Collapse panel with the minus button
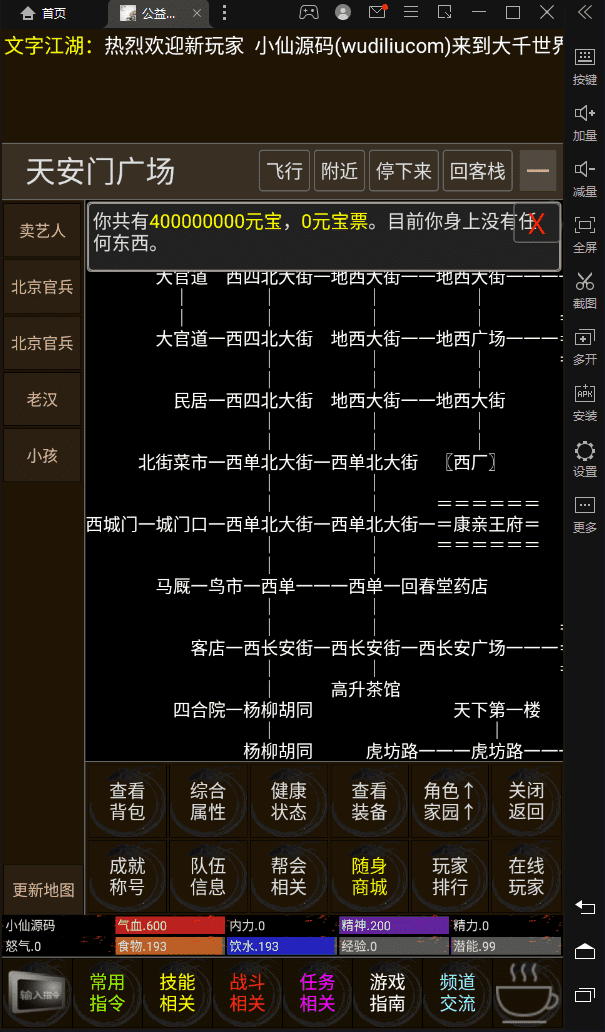The image size is (605, 1032). 538,171
